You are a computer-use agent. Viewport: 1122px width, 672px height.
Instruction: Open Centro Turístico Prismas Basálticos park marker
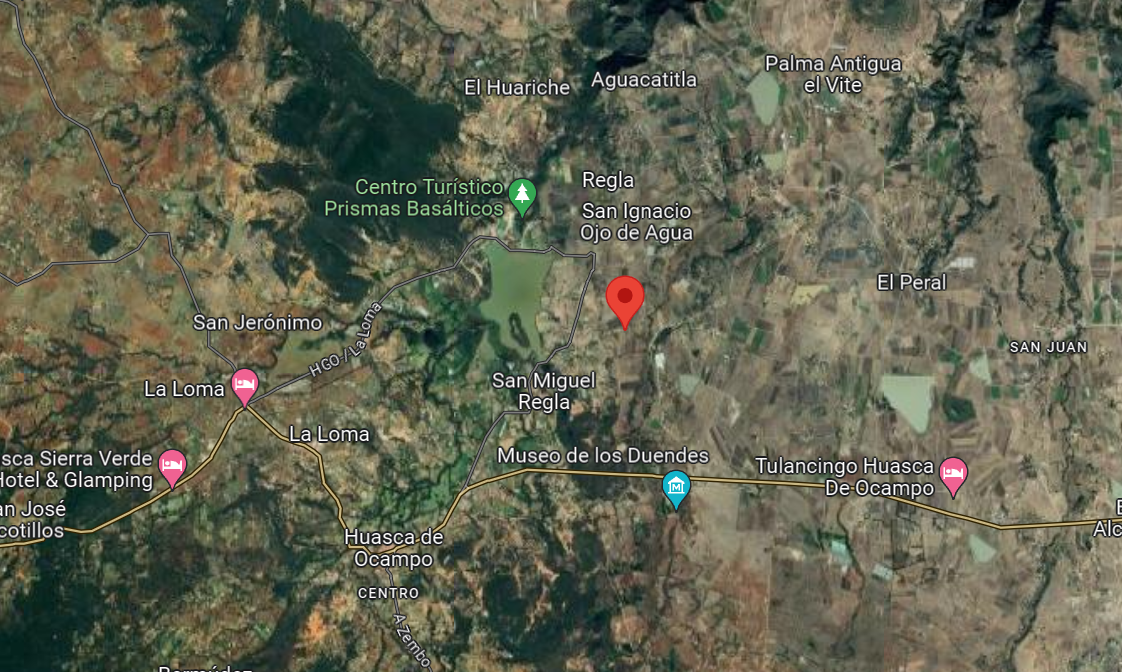[x=522, y=195]
